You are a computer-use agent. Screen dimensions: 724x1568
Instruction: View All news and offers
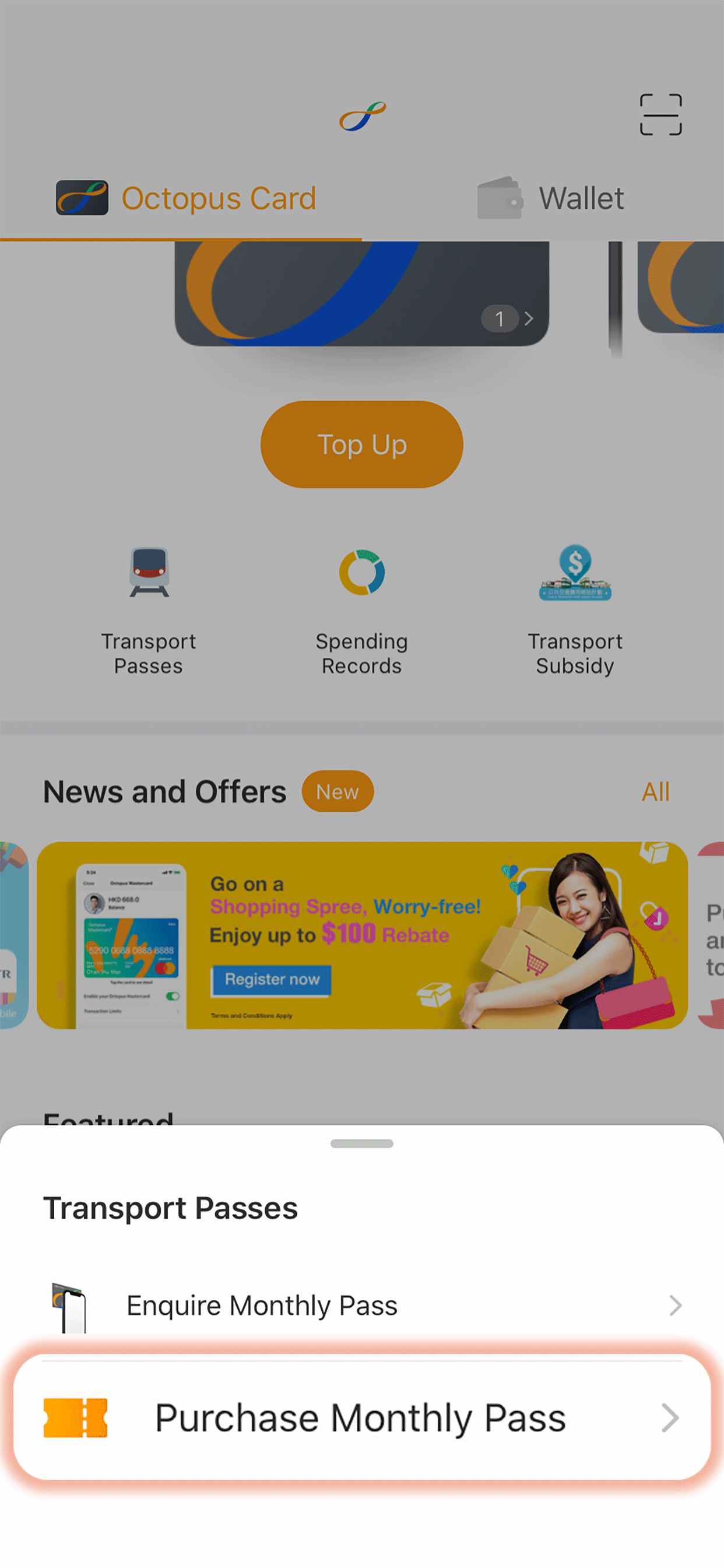pyautogui.click(x=655, y=792)
